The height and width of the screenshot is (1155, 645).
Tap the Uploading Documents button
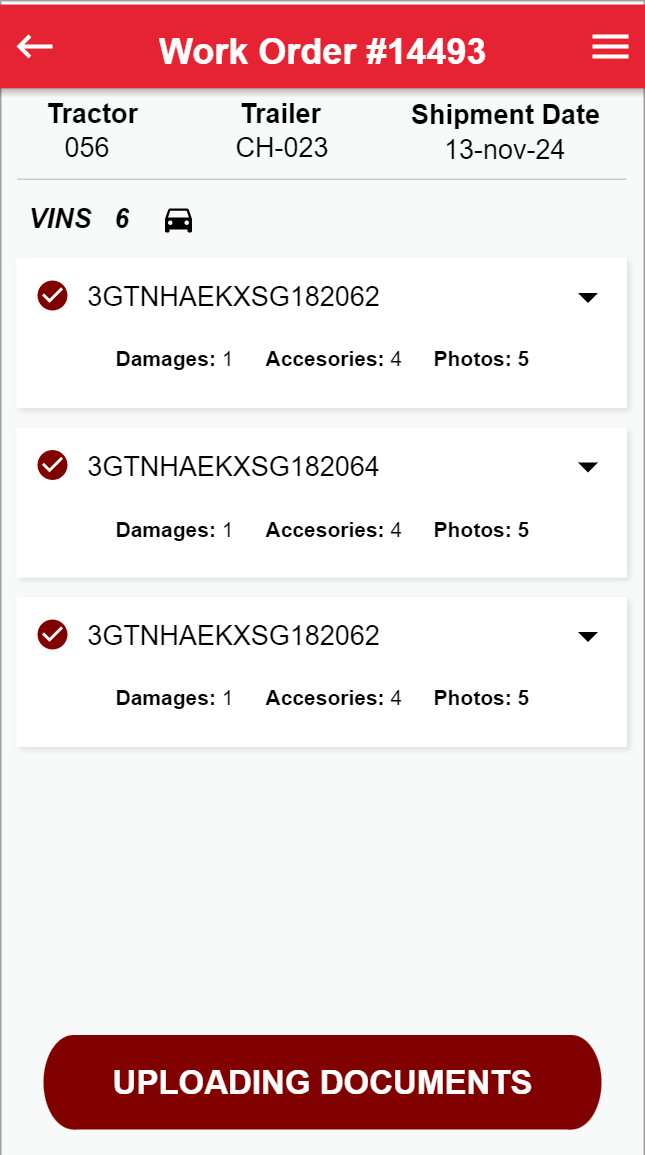click(x=322, y=1082)
